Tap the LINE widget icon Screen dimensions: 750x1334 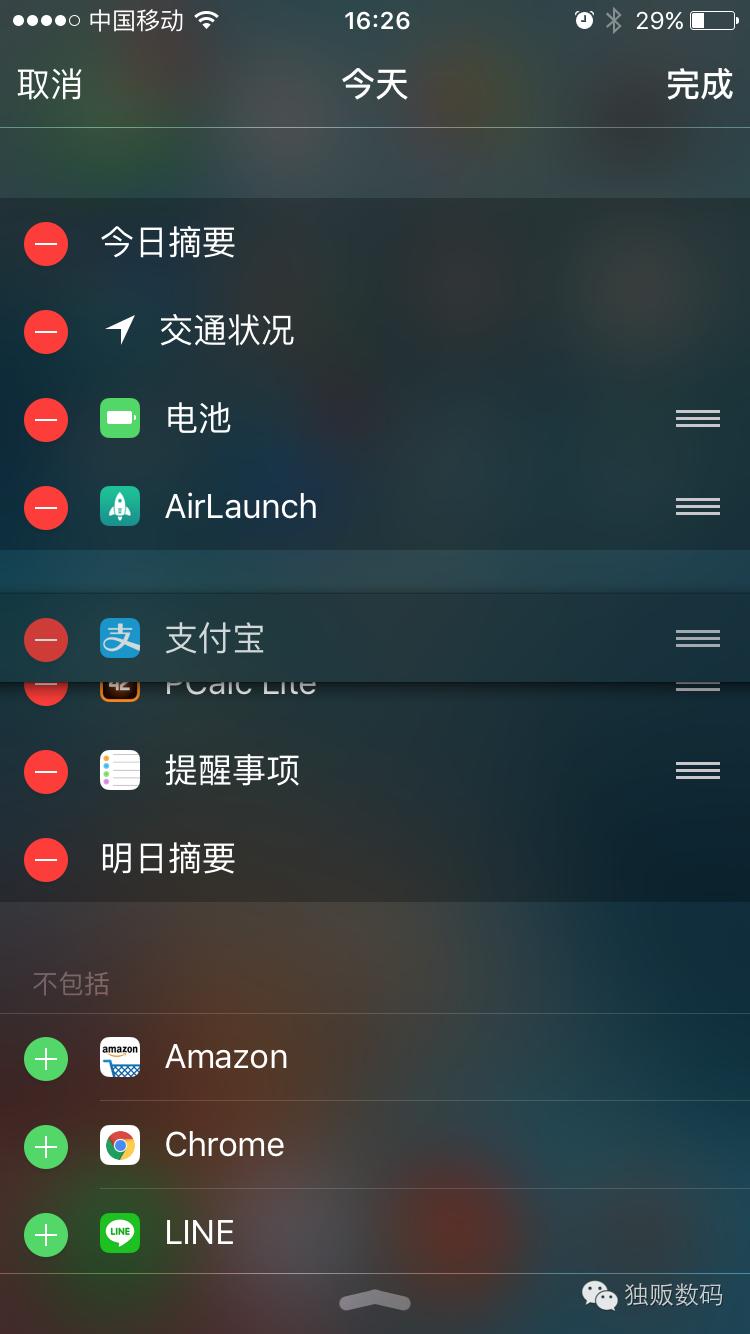[x=119, y=1232]
